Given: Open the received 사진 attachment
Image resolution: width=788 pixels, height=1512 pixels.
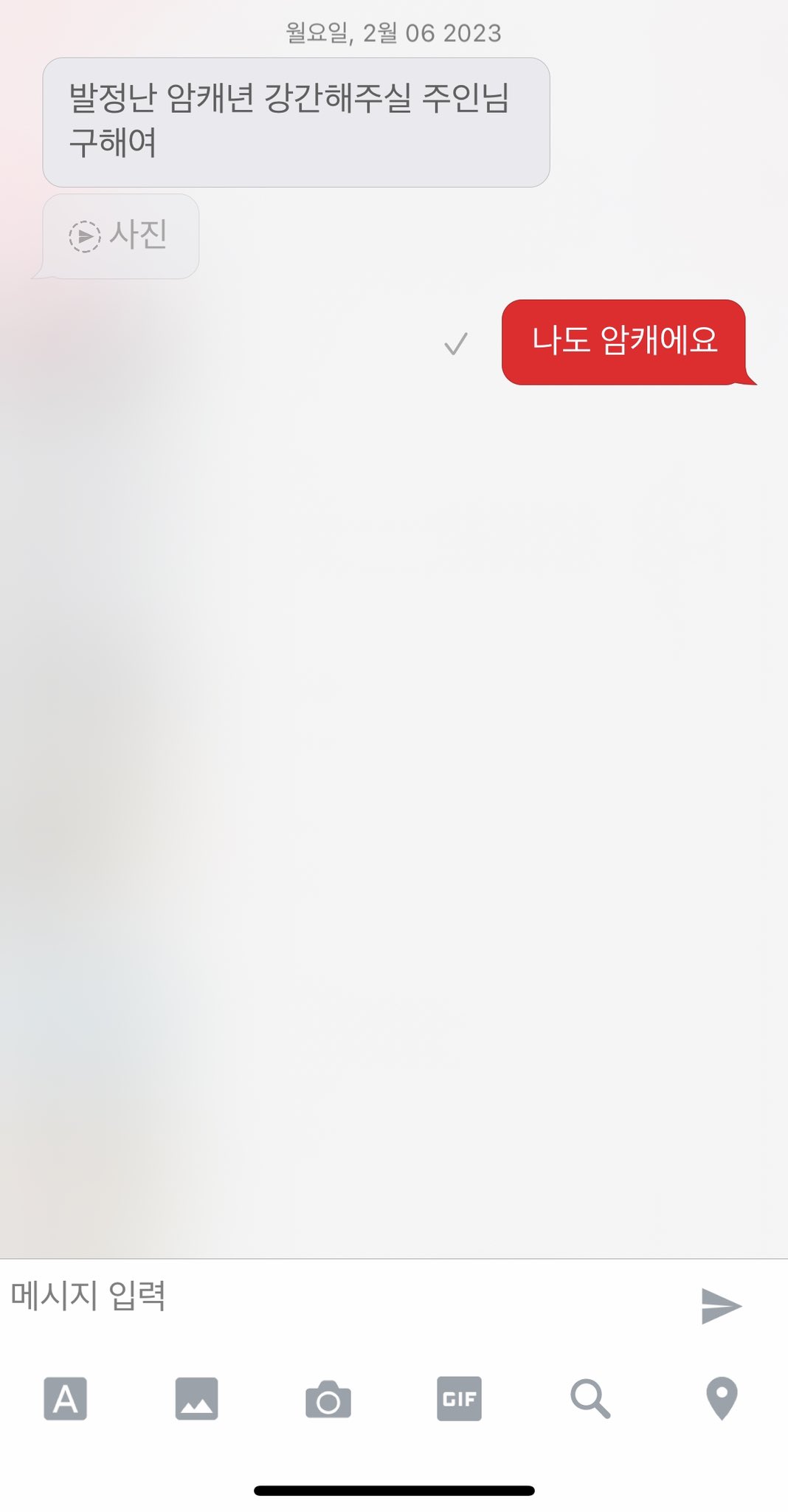Looking at the screenshot, I should 120,236.
